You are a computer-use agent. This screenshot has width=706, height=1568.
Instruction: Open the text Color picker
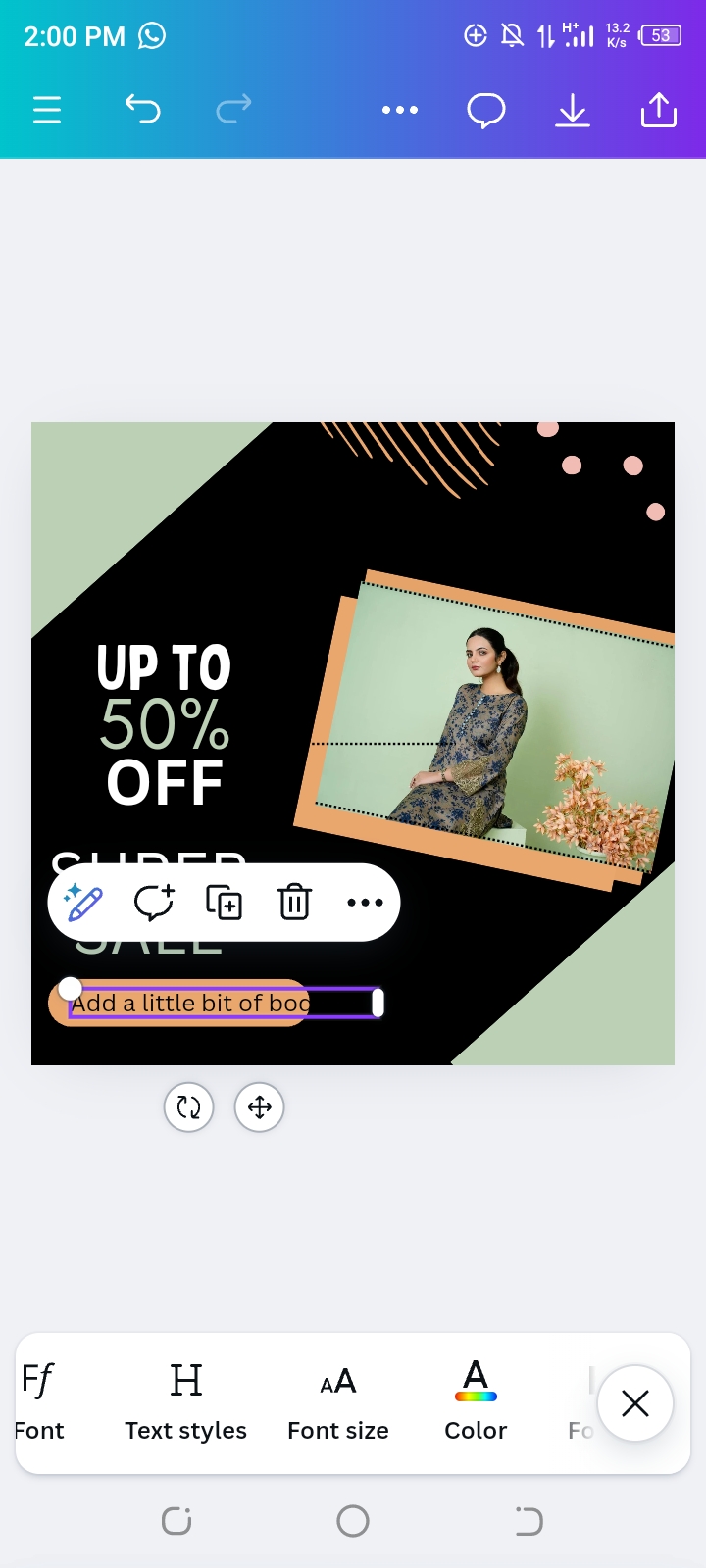pyautogui.click(x=476, y=1402)
